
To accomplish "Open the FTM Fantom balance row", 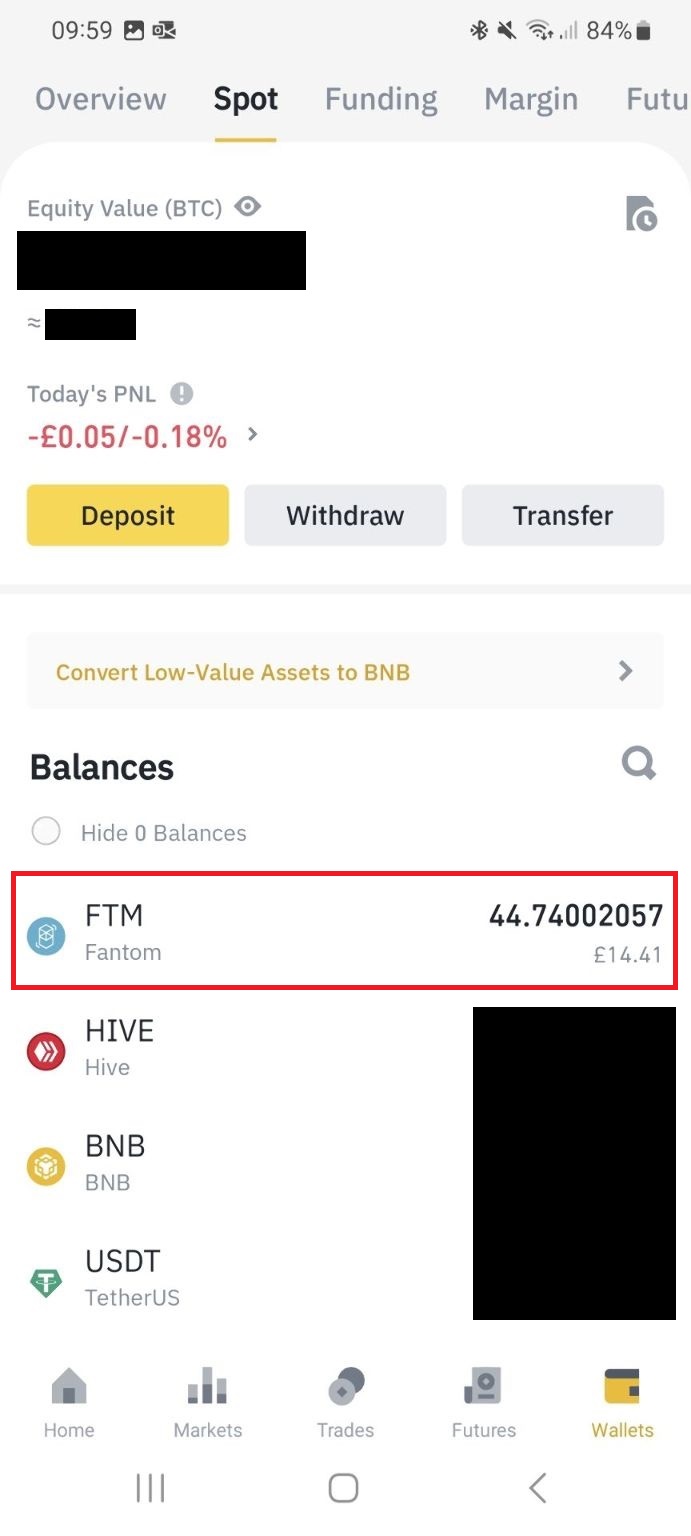I will (x=345, y=932).
